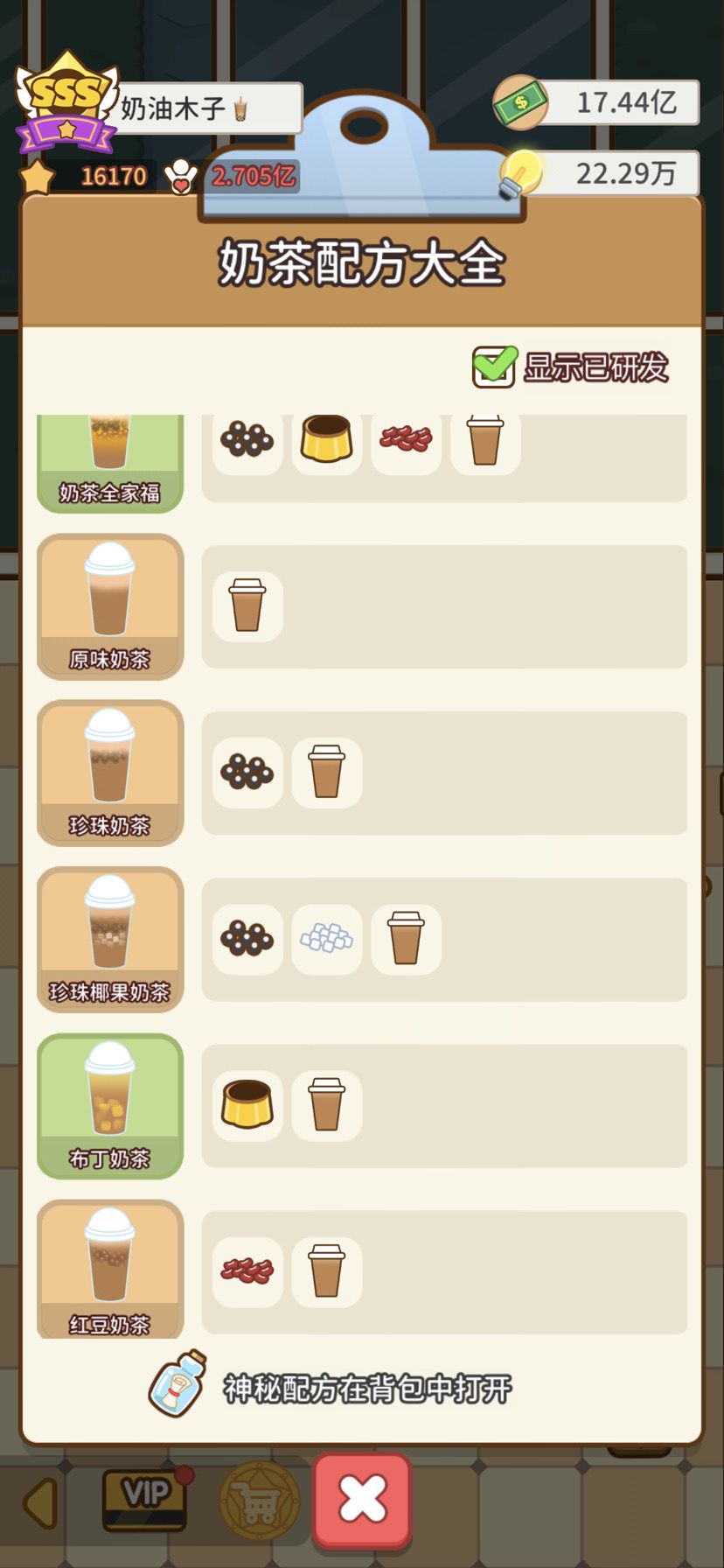Click the coconut jelly icon in 珍珠椰果奶茶 recipe

[327, 938]
